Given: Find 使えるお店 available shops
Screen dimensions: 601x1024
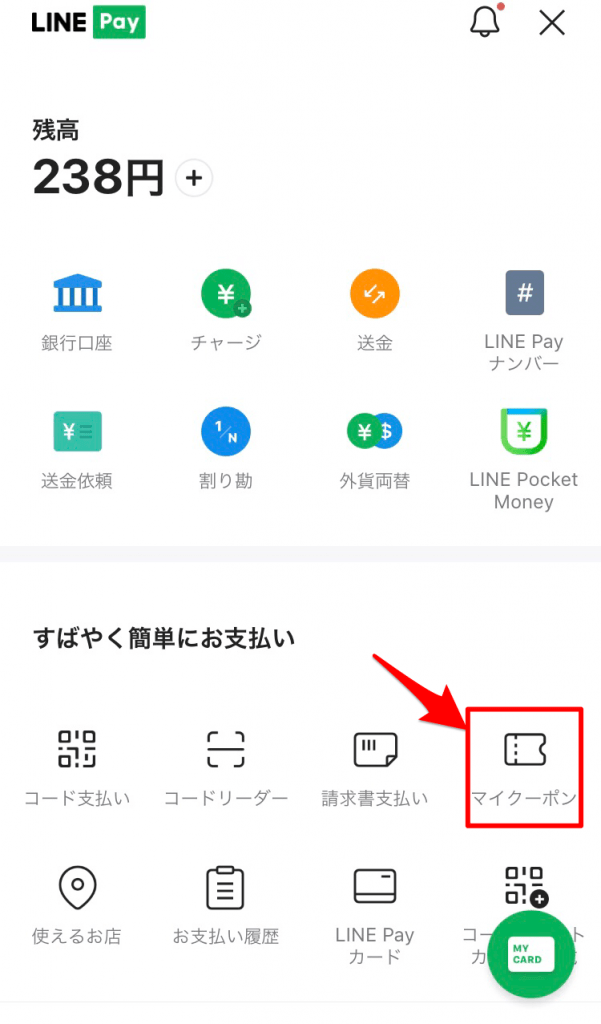Looking at the screenshot, I should (77, 905).
